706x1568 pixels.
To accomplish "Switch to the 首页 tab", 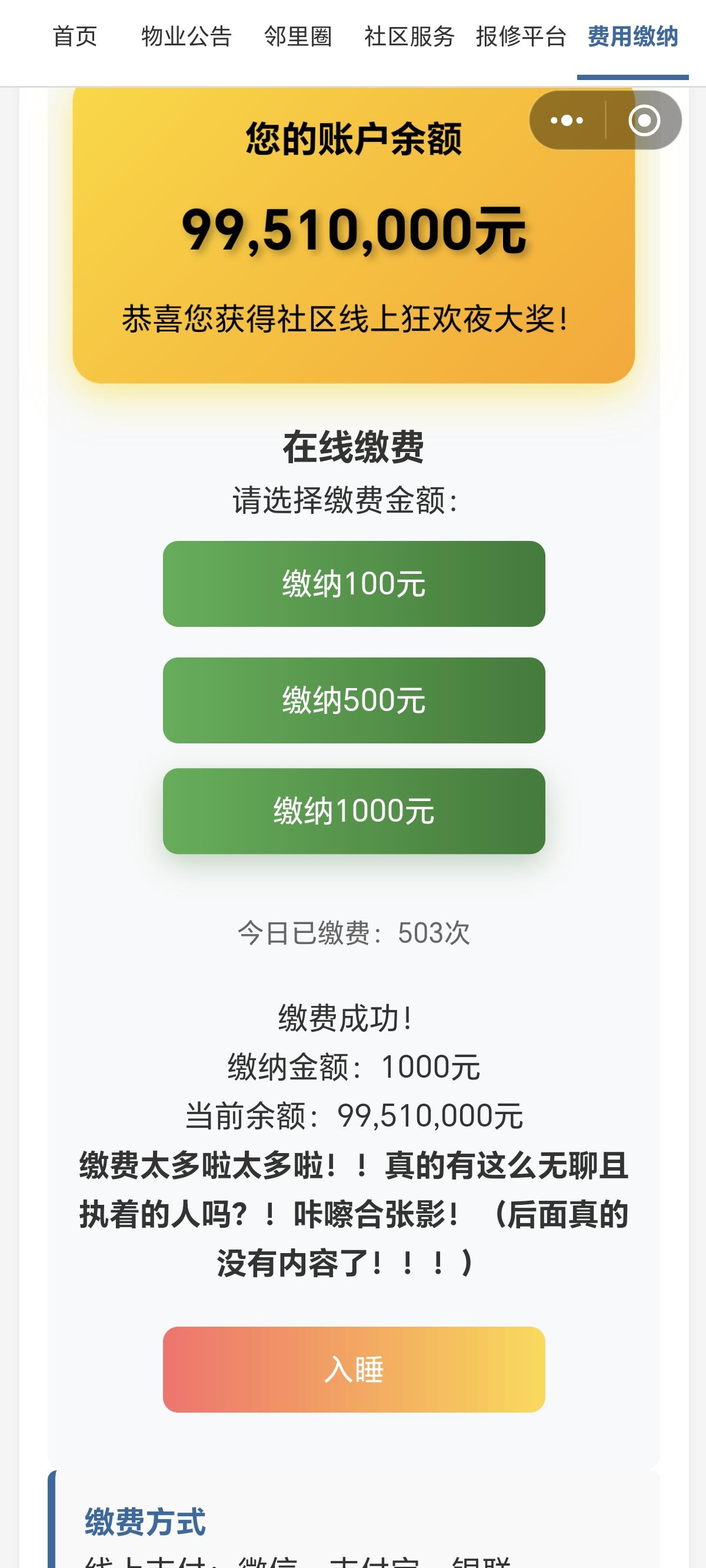I will 75,37.
